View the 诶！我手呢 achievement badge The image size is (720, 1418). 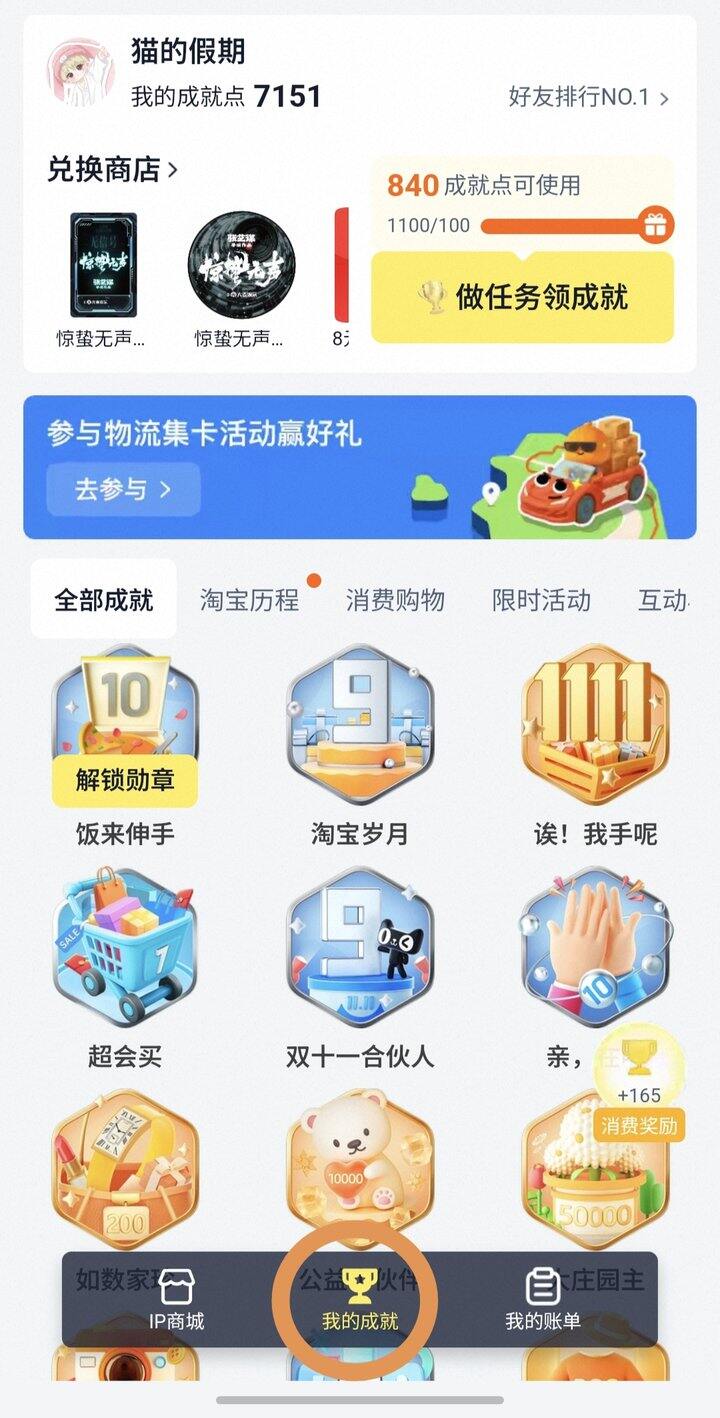click(595, 725)
